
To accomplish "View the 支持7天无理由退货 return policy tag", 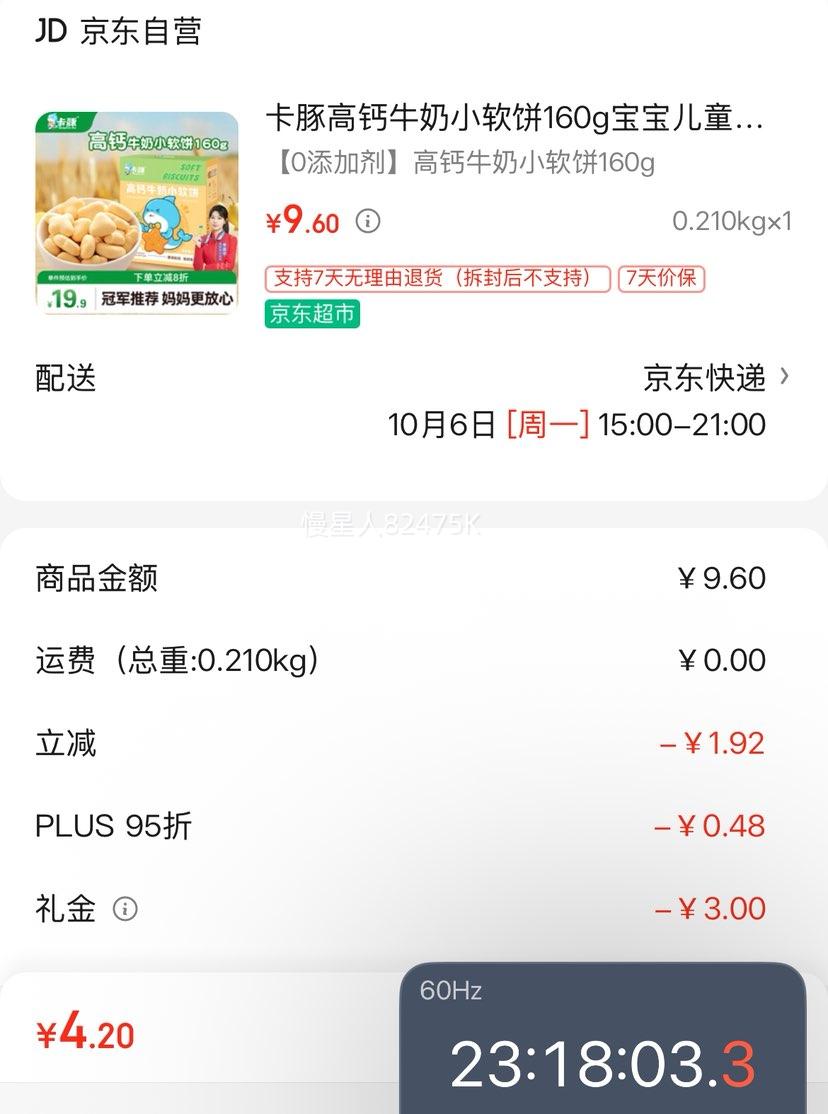I will [x=438, y=278].
